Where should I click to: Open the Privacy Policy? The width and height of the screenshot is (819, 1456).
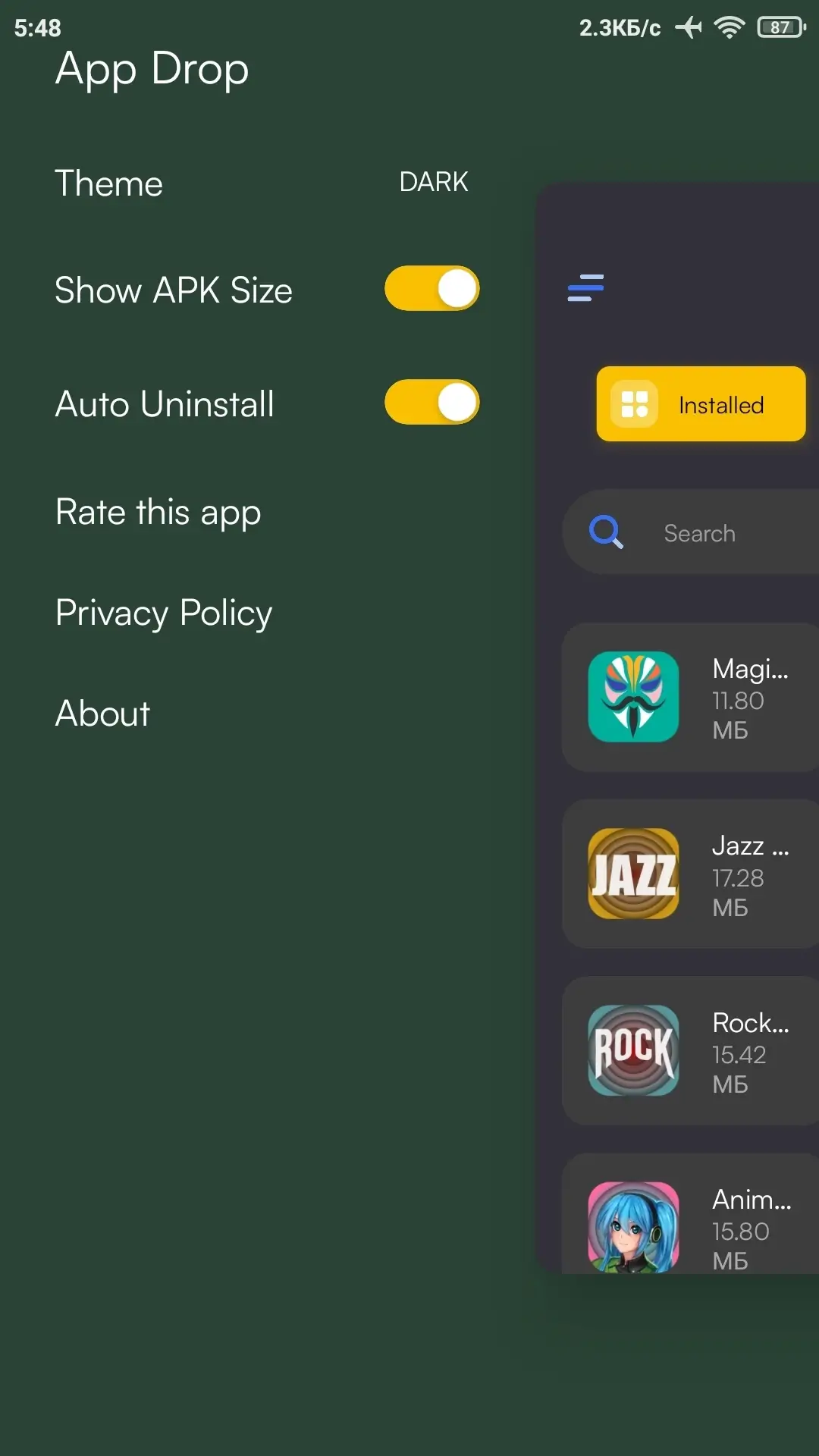coord(164,613)
